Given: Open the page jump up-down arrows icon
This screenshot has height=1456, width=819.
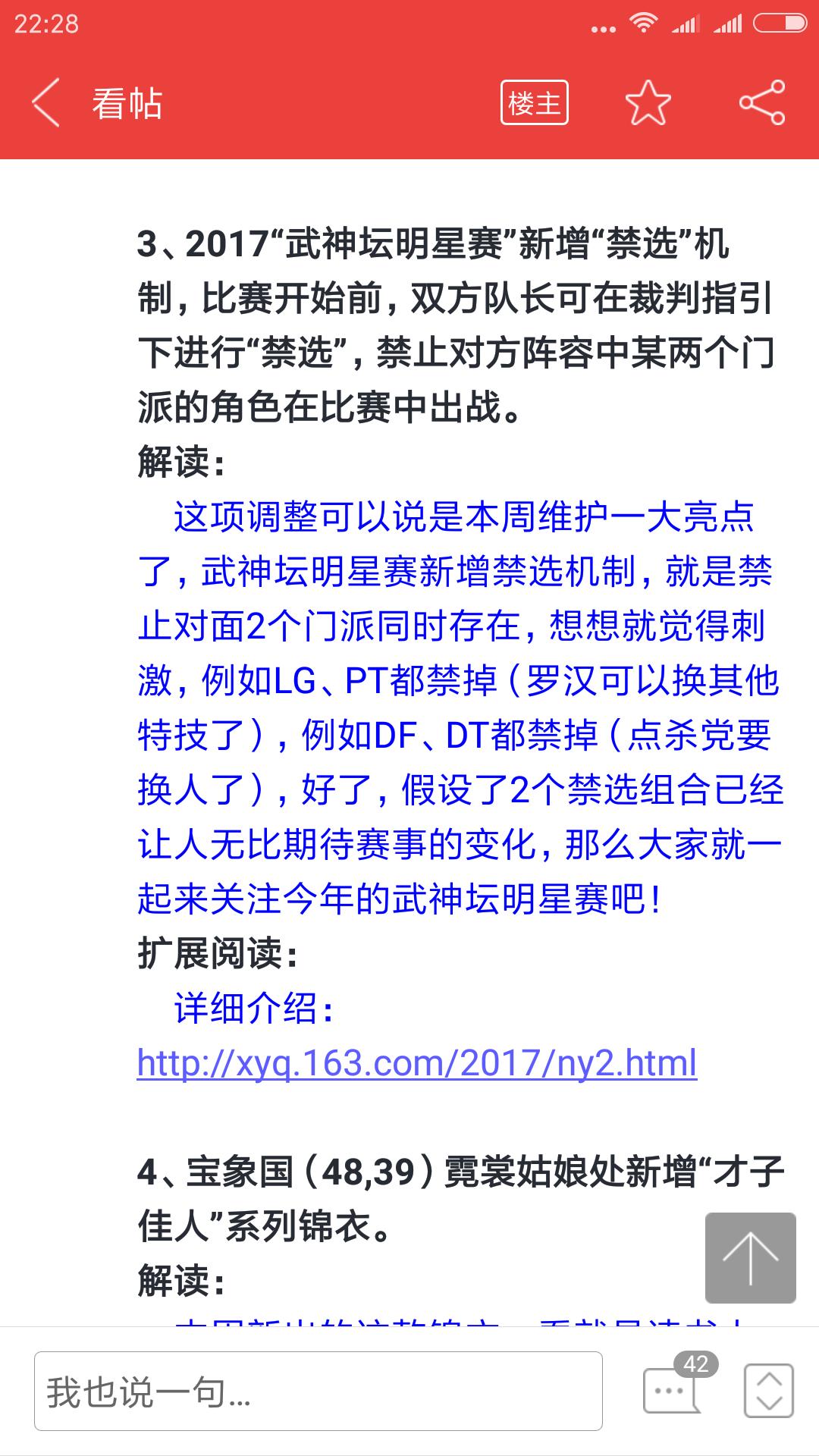Looking at the screenshot, I should 769,1391.
